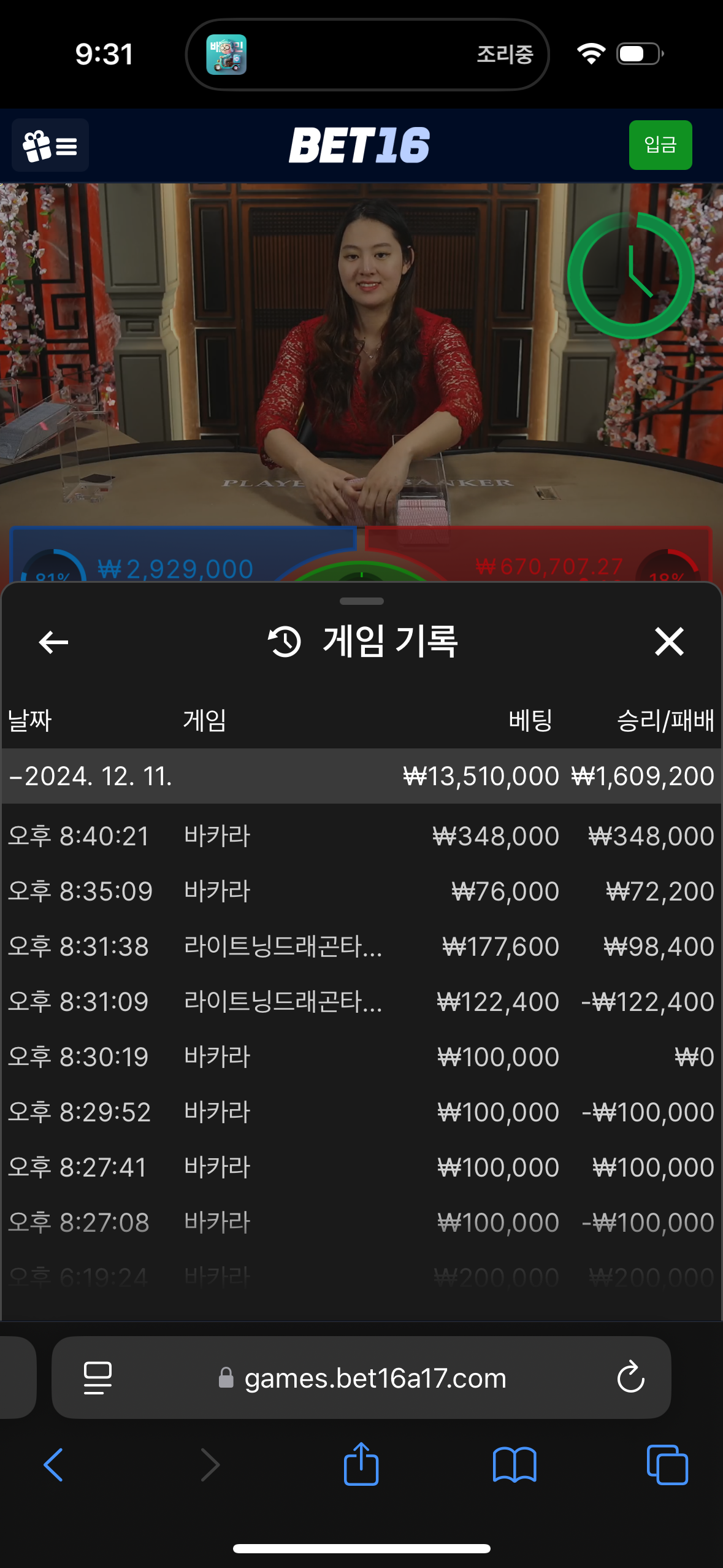The image size is (723, 1568).
Task: Open the page settings menu in the address bar
Action: click(98, 1378)
